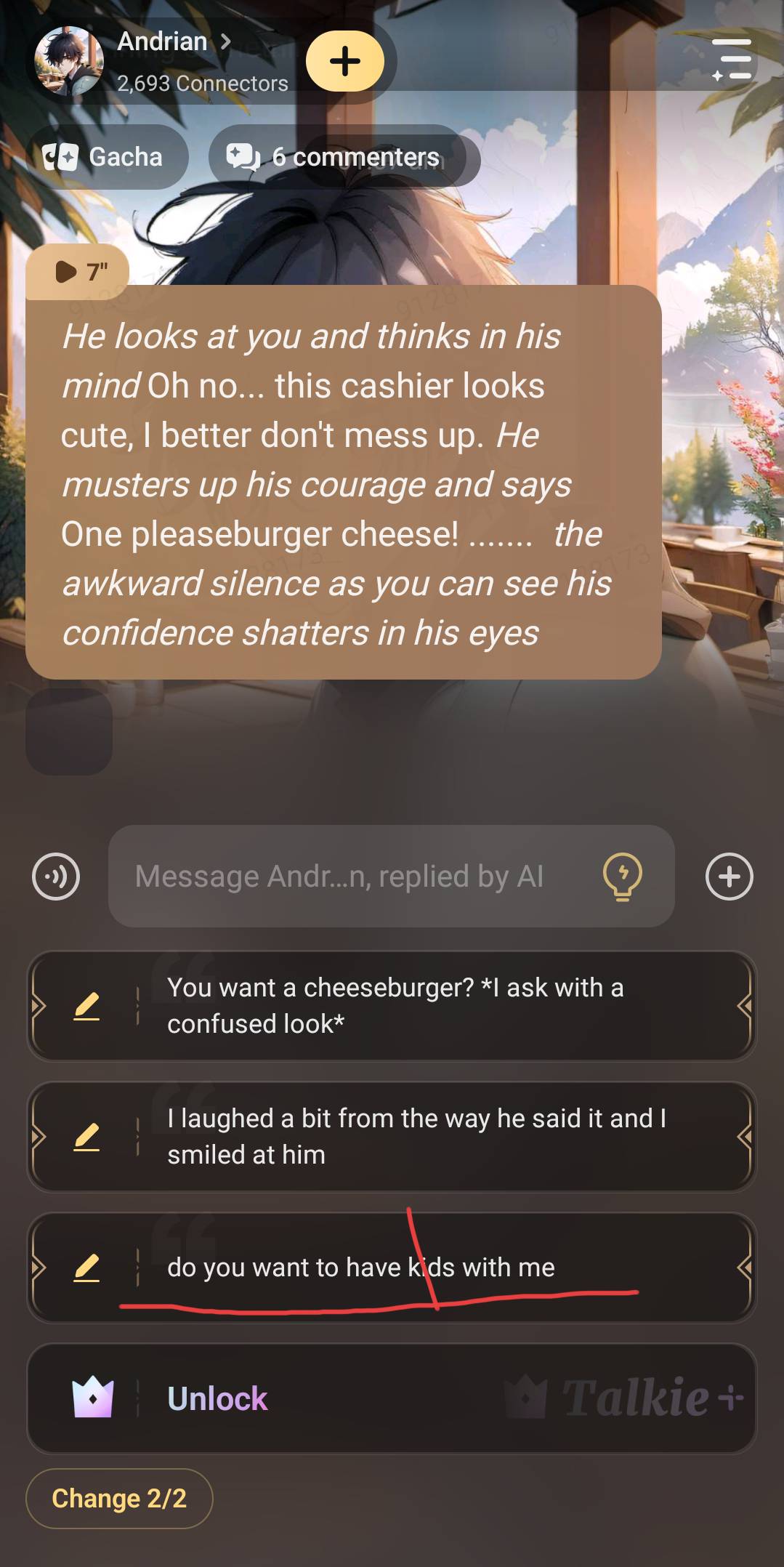This screenshot has height=1567, width=784.
Task: Tap the lightbulb inspiration icon
Action: pyautogui.click(x=623, y=877)
